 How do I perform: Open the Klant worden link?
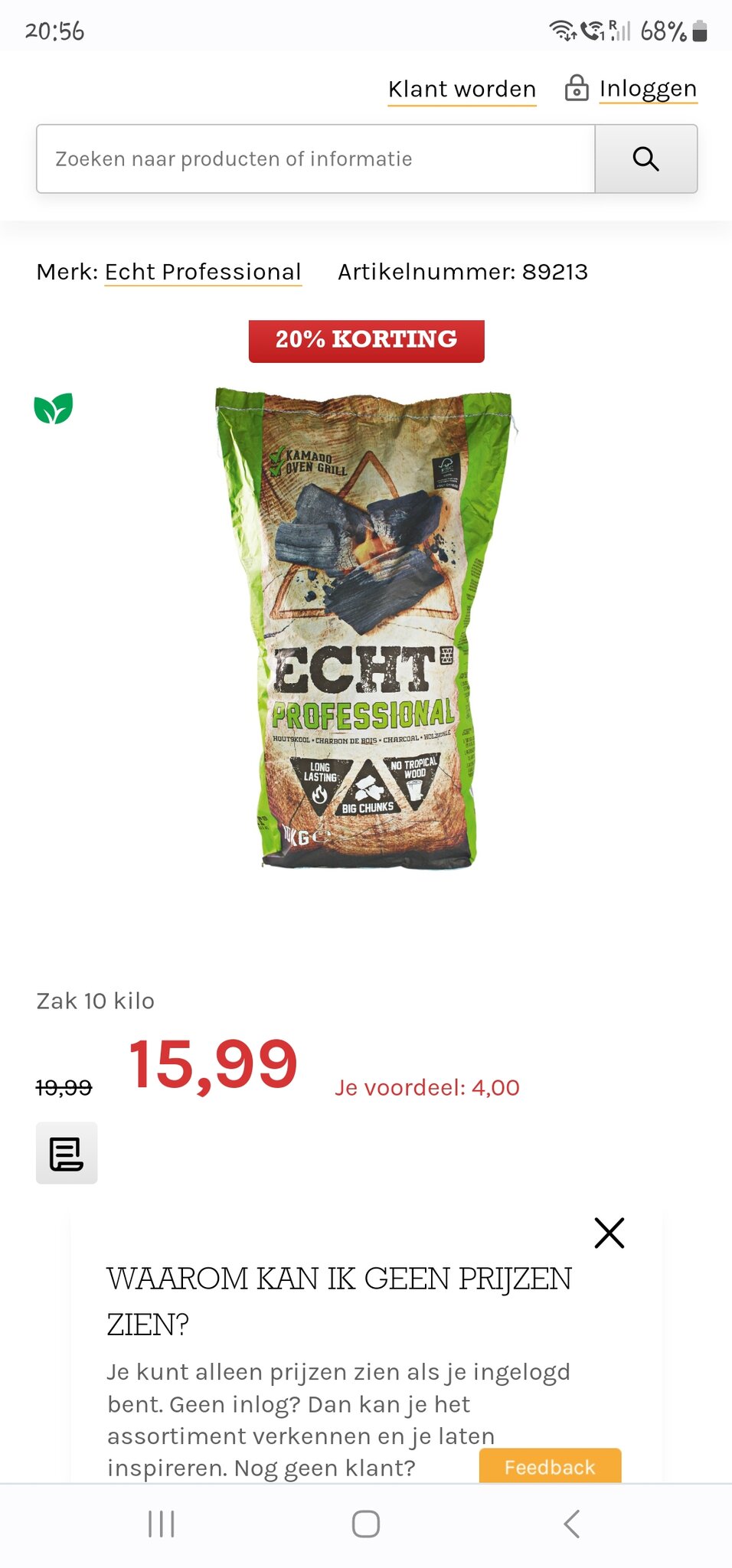click(462, 90)
